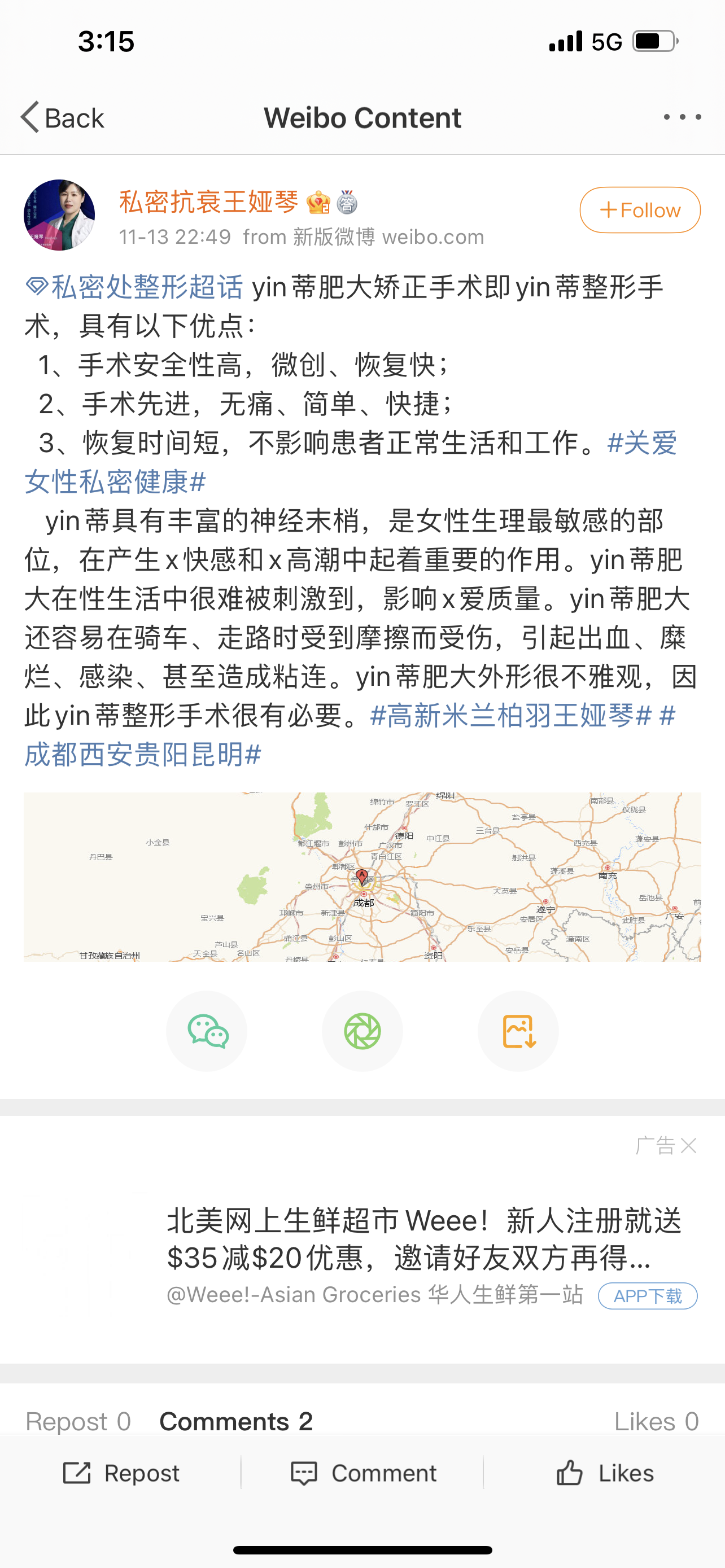
Task: Open hashtag #成都西安贵阳昆明#
Action: point(143,754)
